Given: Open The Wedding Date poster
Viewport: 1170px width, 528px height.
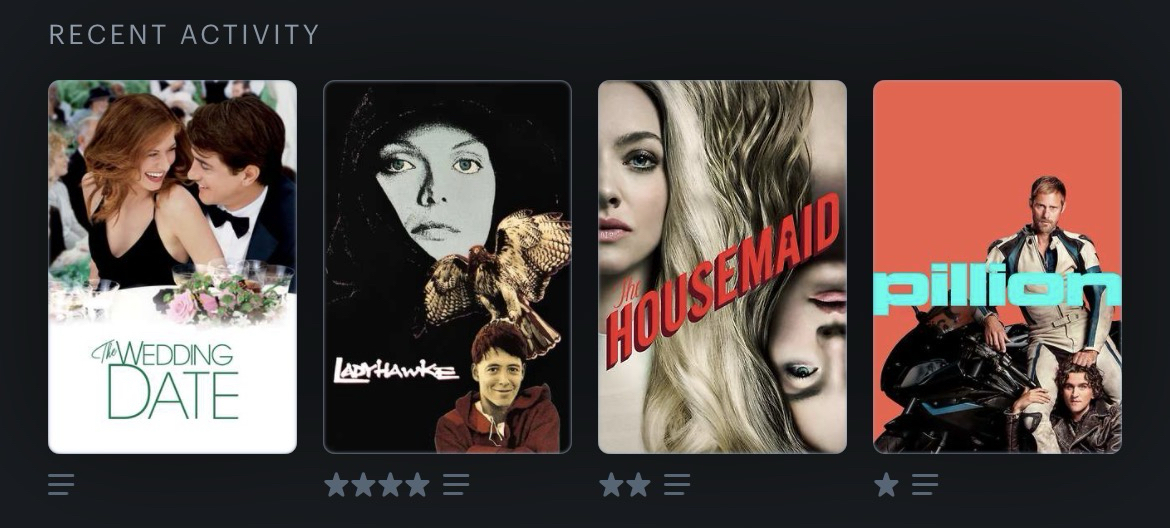Looking at the screenshot, I should click(x=172, y=266).
